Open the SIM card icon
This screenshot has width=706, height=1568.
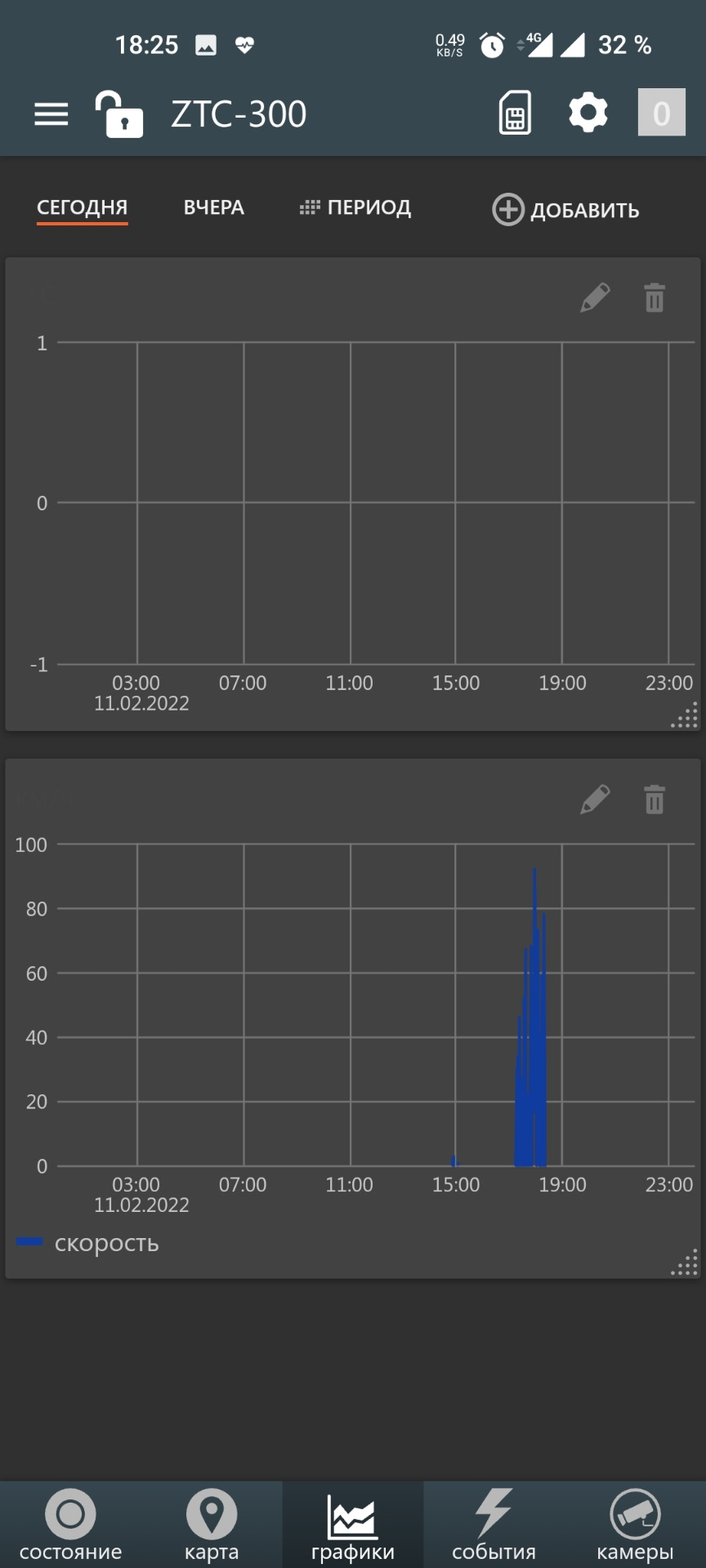(x=515, y=113)
